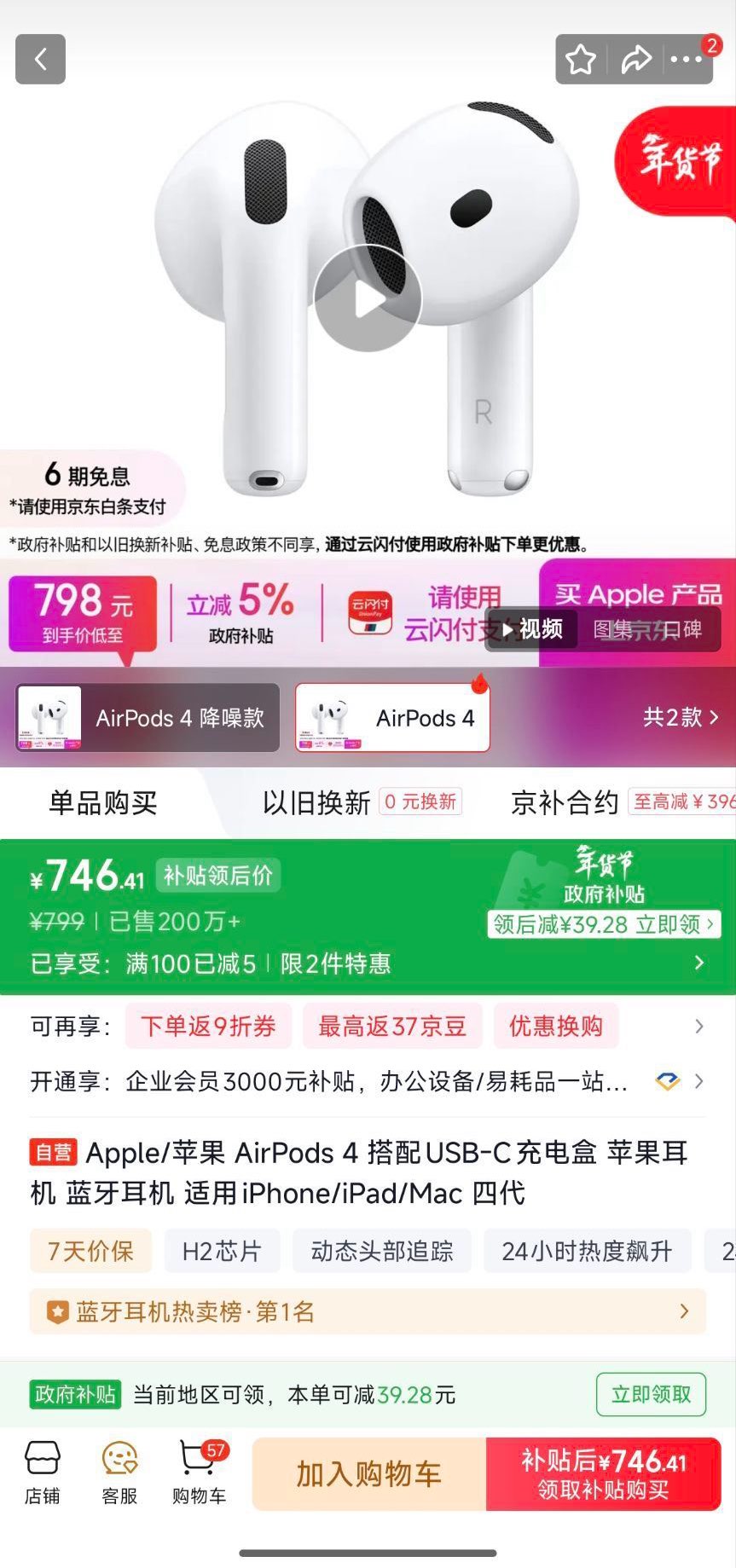This screenshot has width=736, height=1568.
Task: Buy with subsidy via 领取补贴购买
Action: pos(604,1474)
